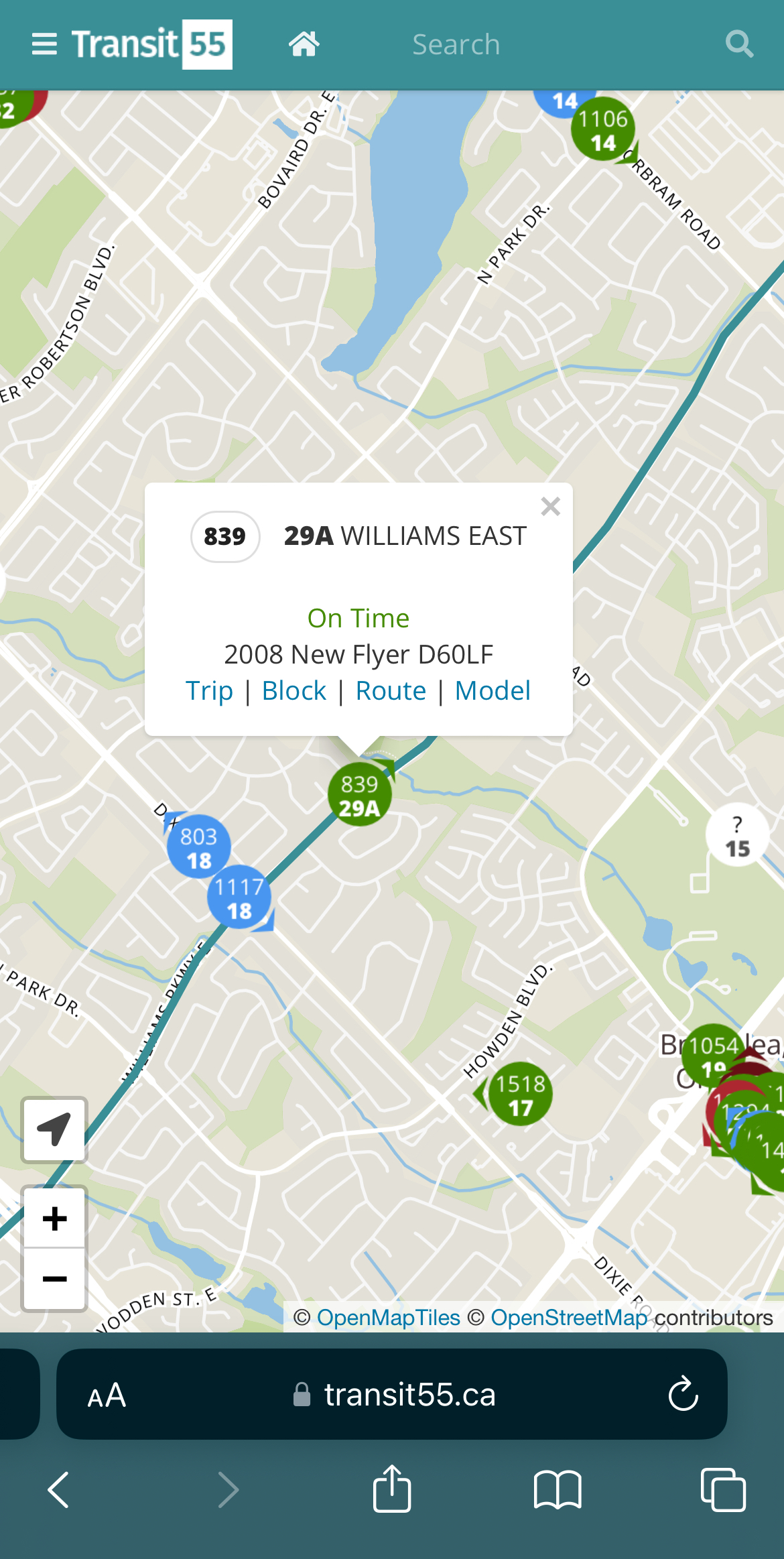Open the Block link
Image resolution: width=784 pixels, height=1559 pixels.
pos(293,690)
